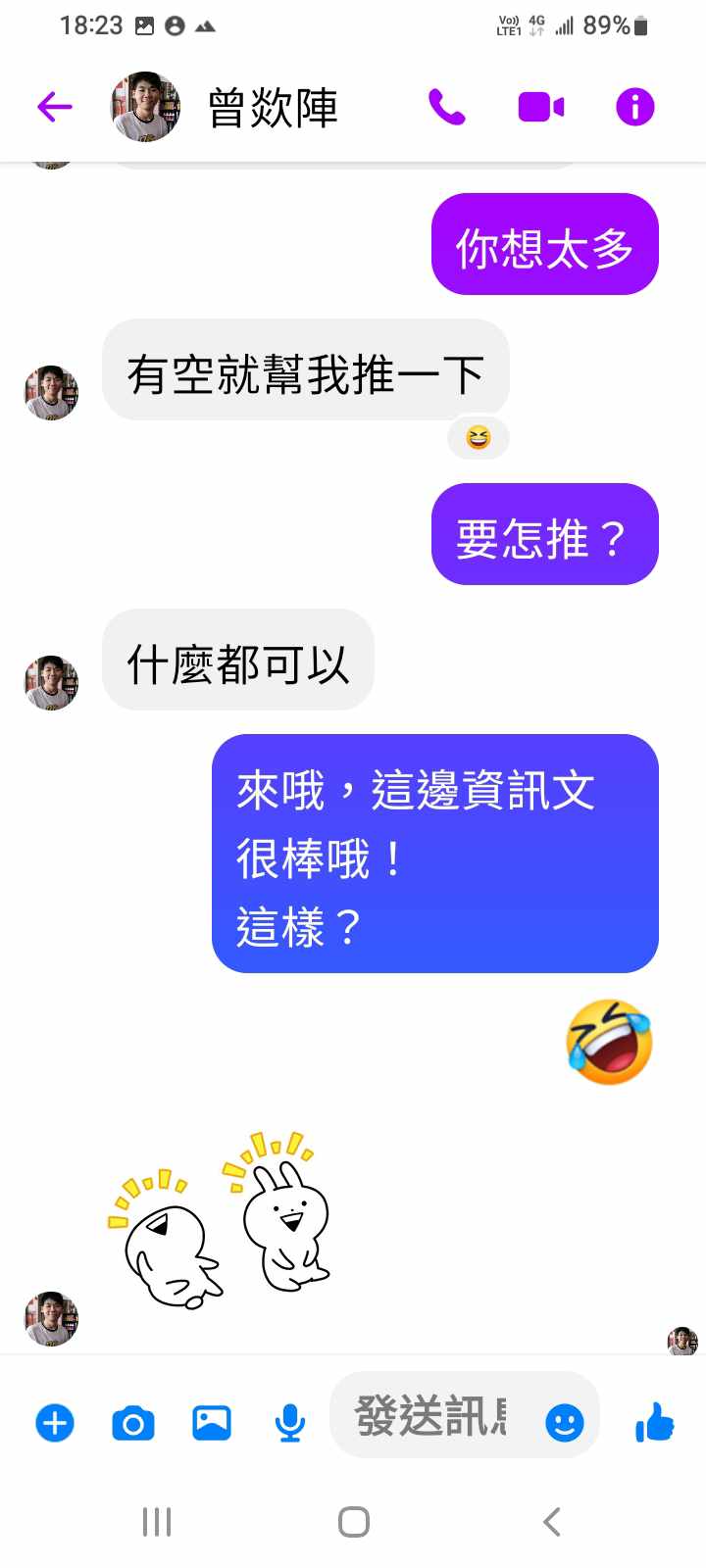
Task: Send a thumbs-up like
Action: click(654, 1422)
